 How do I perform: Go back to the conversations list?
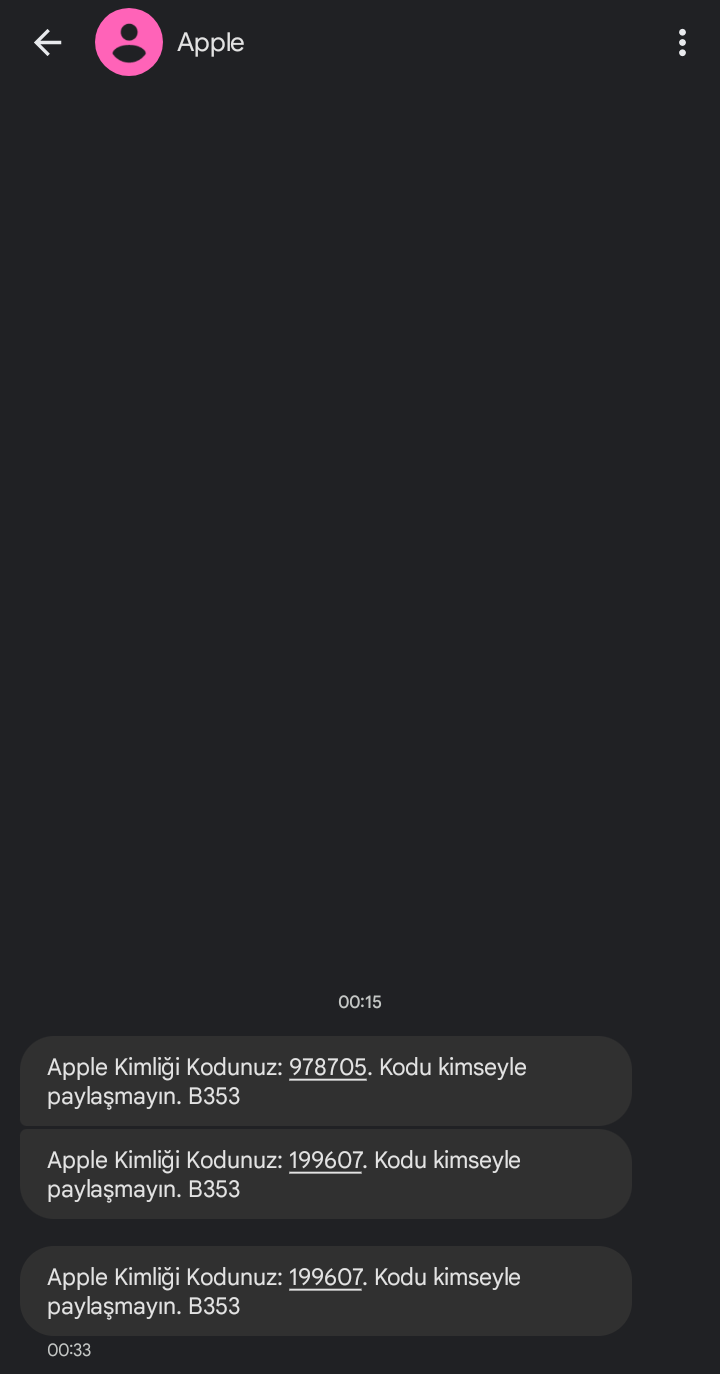click(x=47, y=42)
